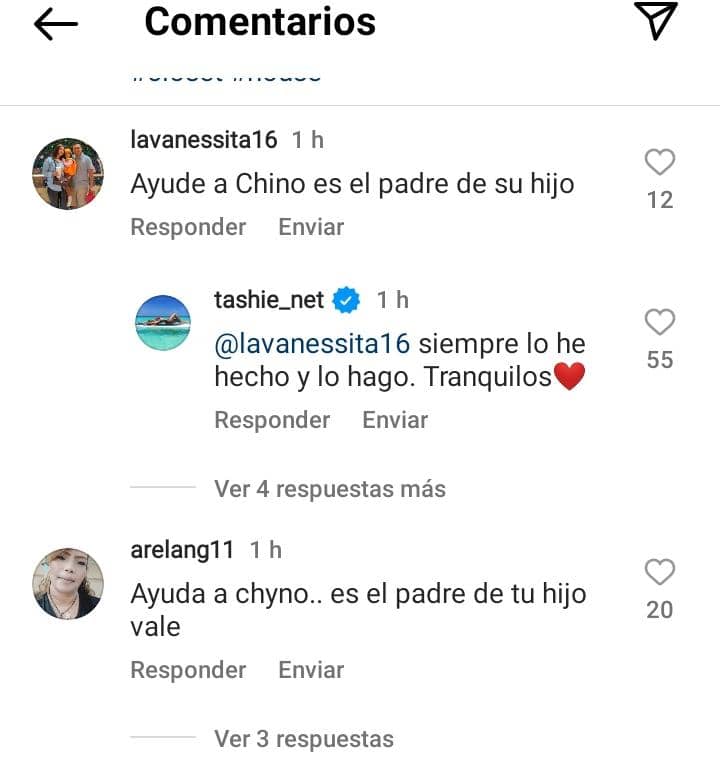720x760 pixels.
Task: Open the arelang11 username
Action: click(x=182, y=549)
